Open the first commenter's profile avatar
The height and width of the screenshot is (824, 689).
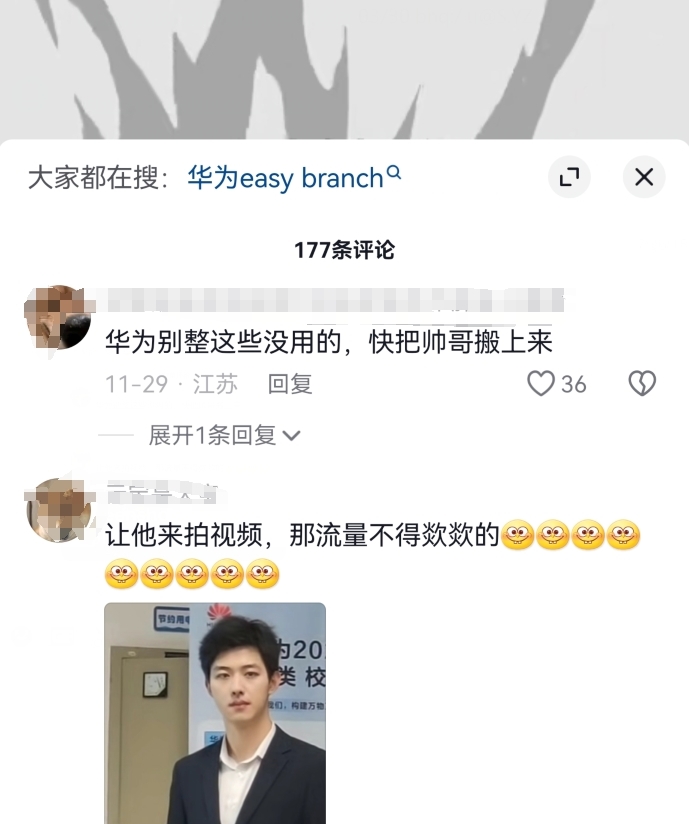57,317
